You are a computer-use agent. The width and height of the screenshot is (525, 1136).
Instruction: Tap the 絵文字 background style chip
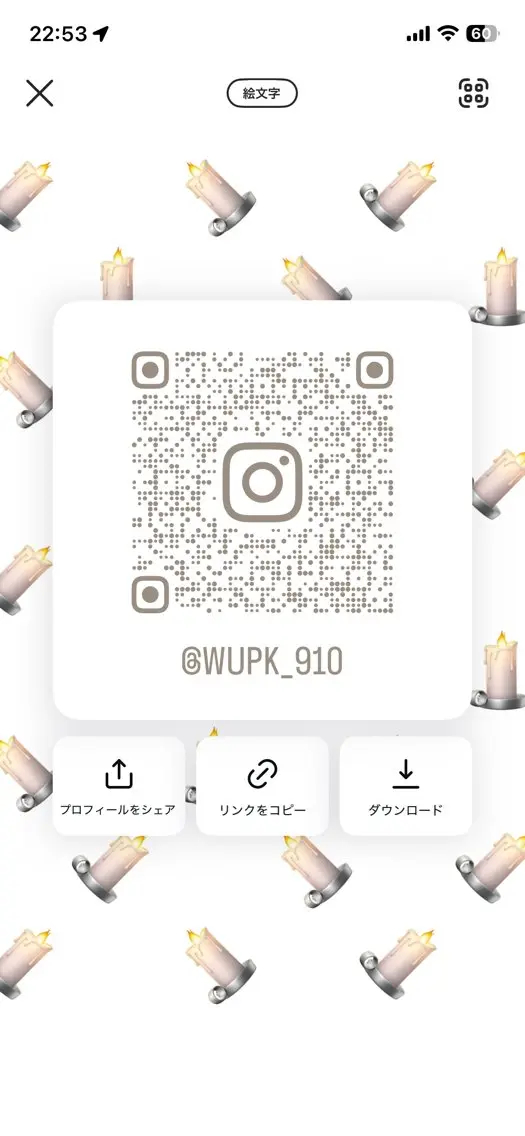262,93
